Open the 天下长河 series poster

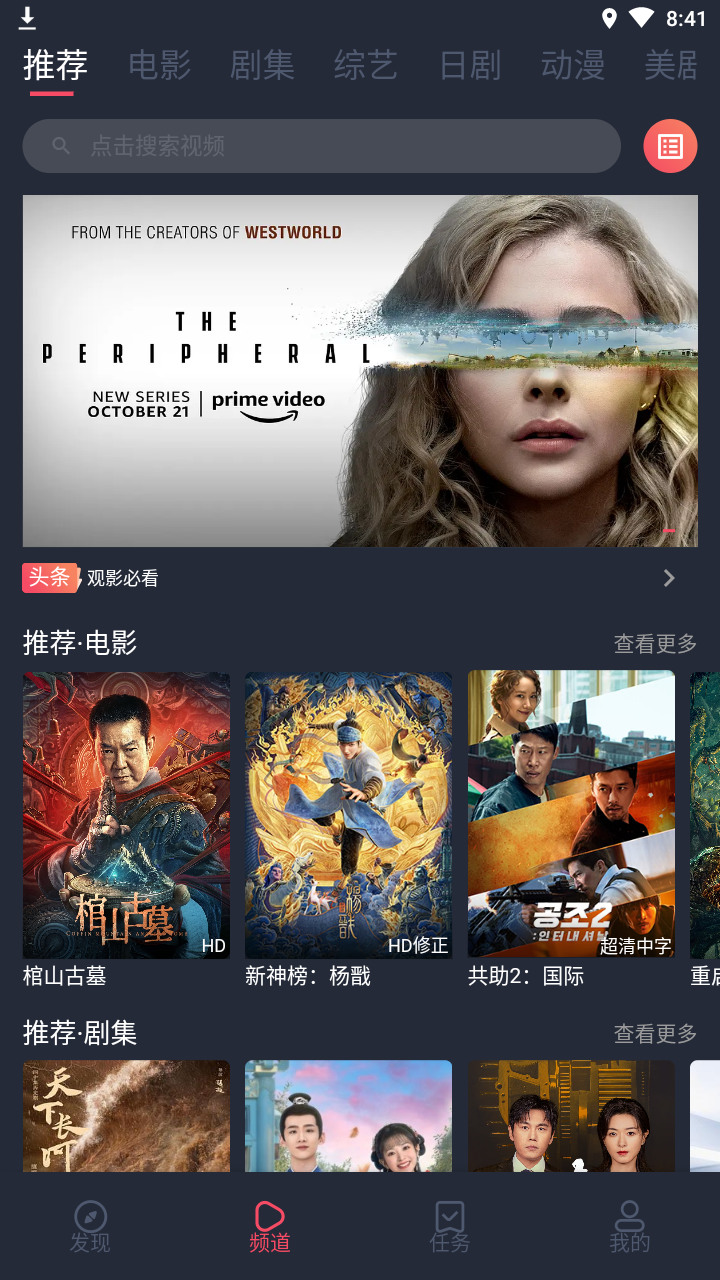(126, 1116)
